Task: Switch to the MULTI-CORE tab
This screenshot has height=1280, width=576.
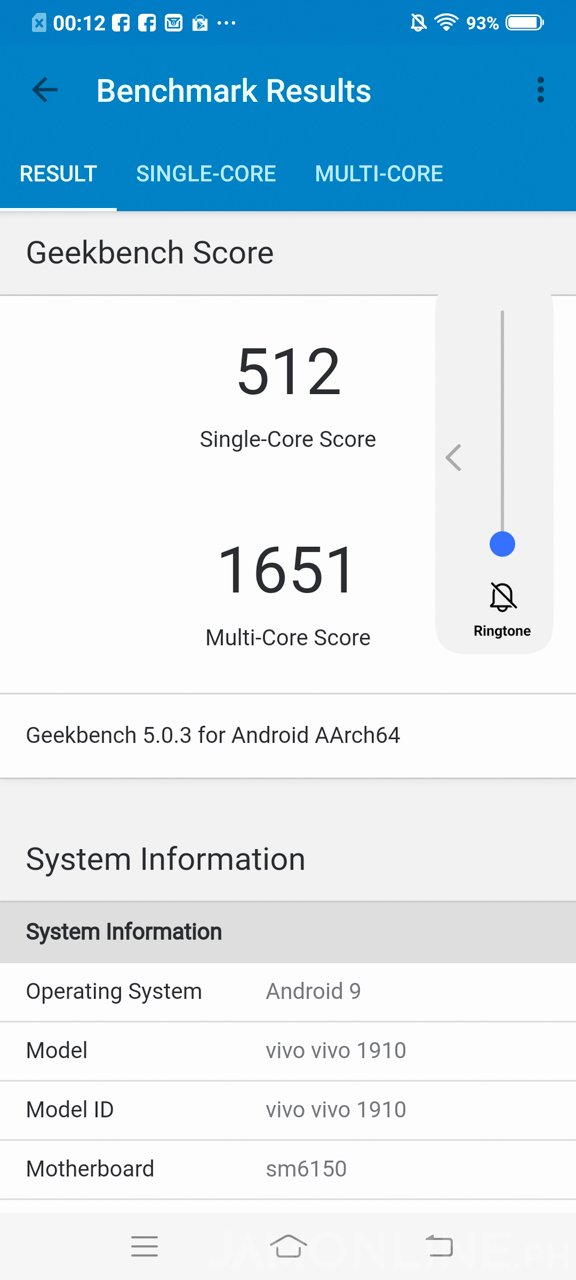Action: click(379, 173)
